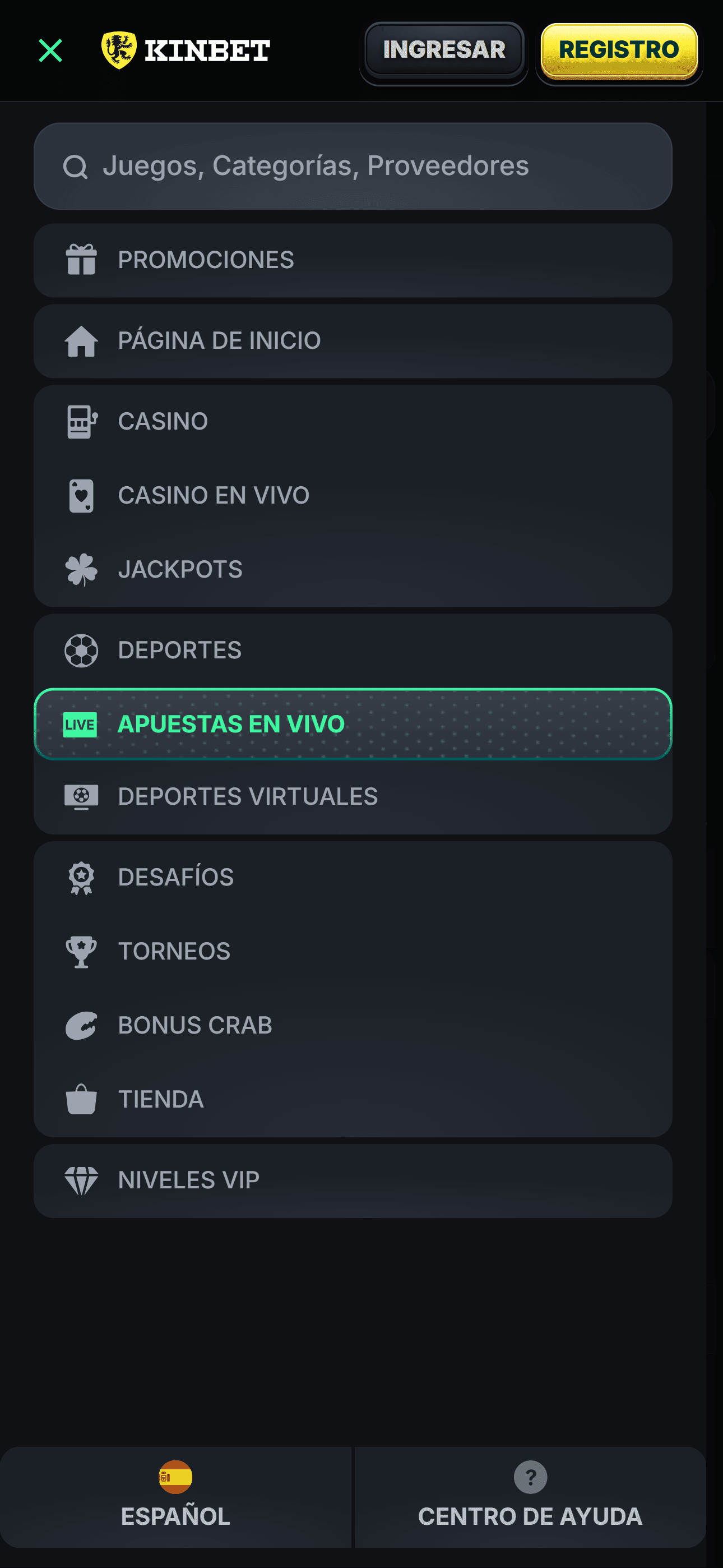The height and width of the screenshot is (1568, 723).
Task: Change language from ESPAÑOL
Action: click(175, 1497)
